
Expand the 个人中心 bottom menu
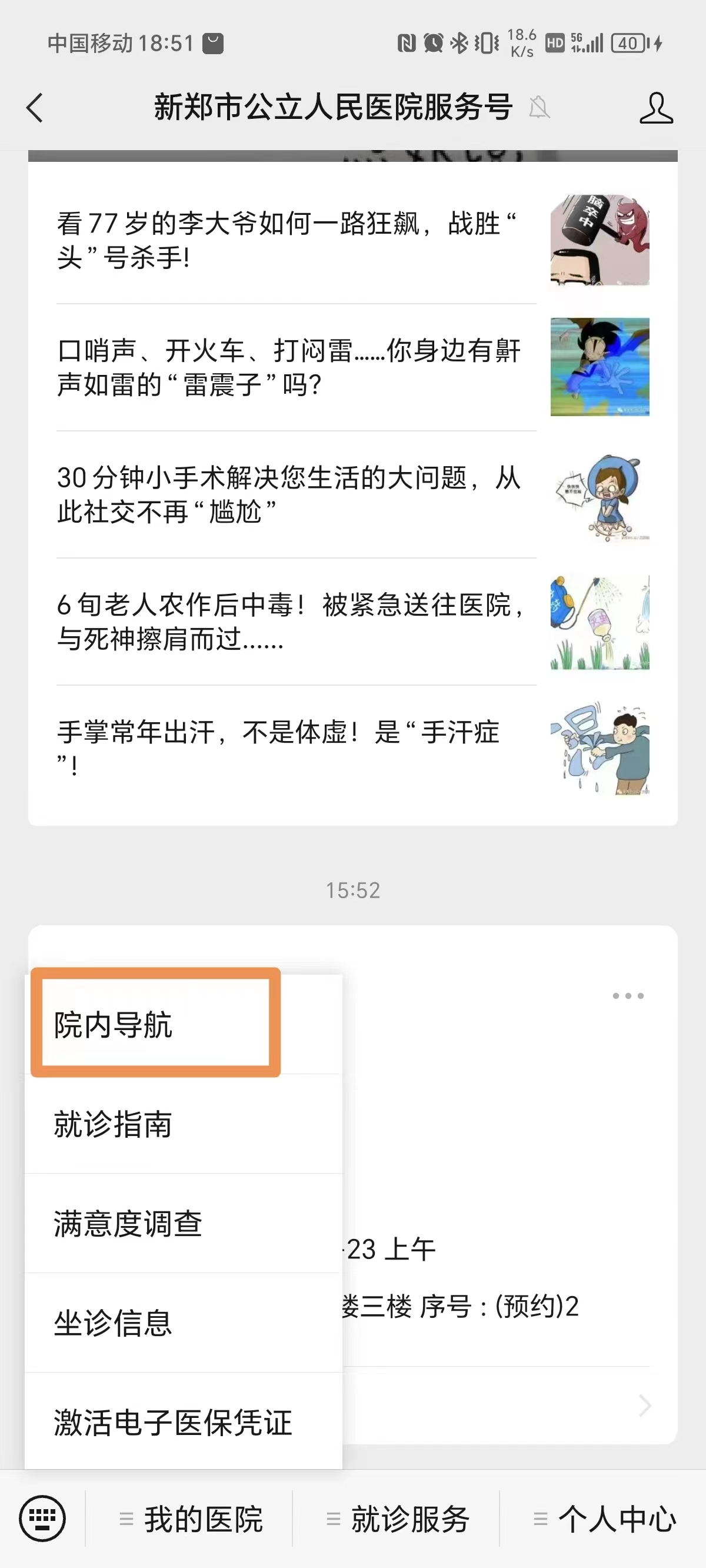[x=605, y=1519]
